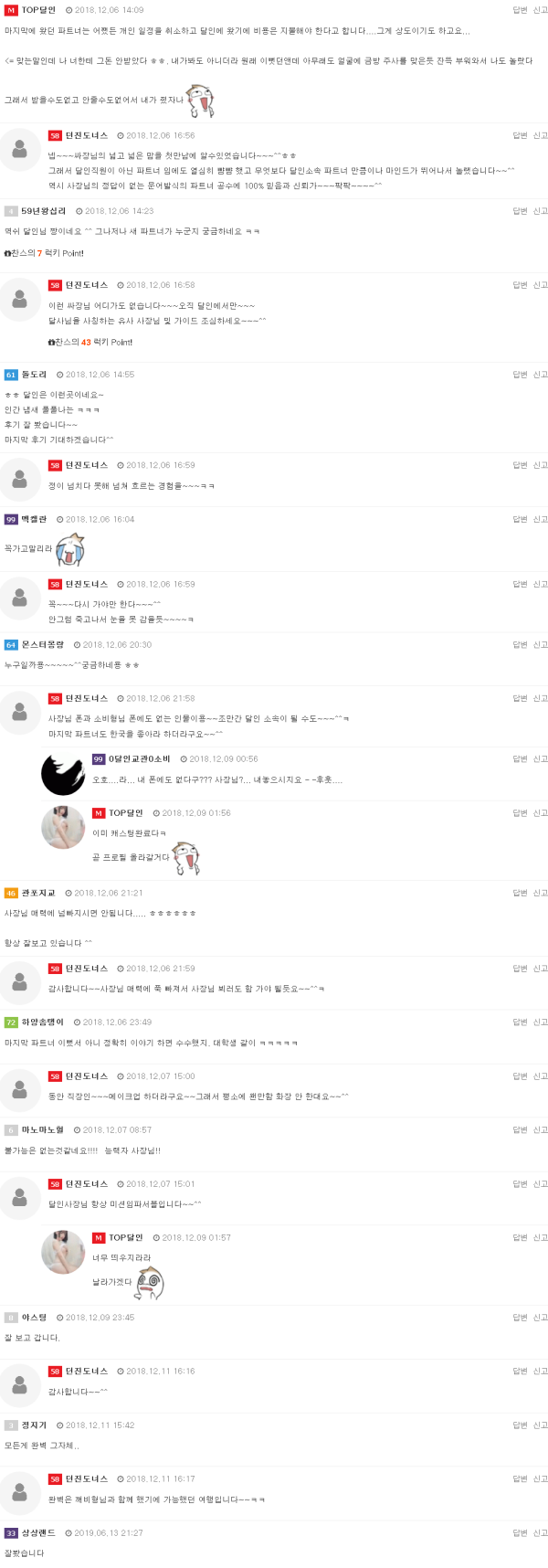Report 상상랜드's comment
Screen dimensions: 548x1568
coord(541,1532)
